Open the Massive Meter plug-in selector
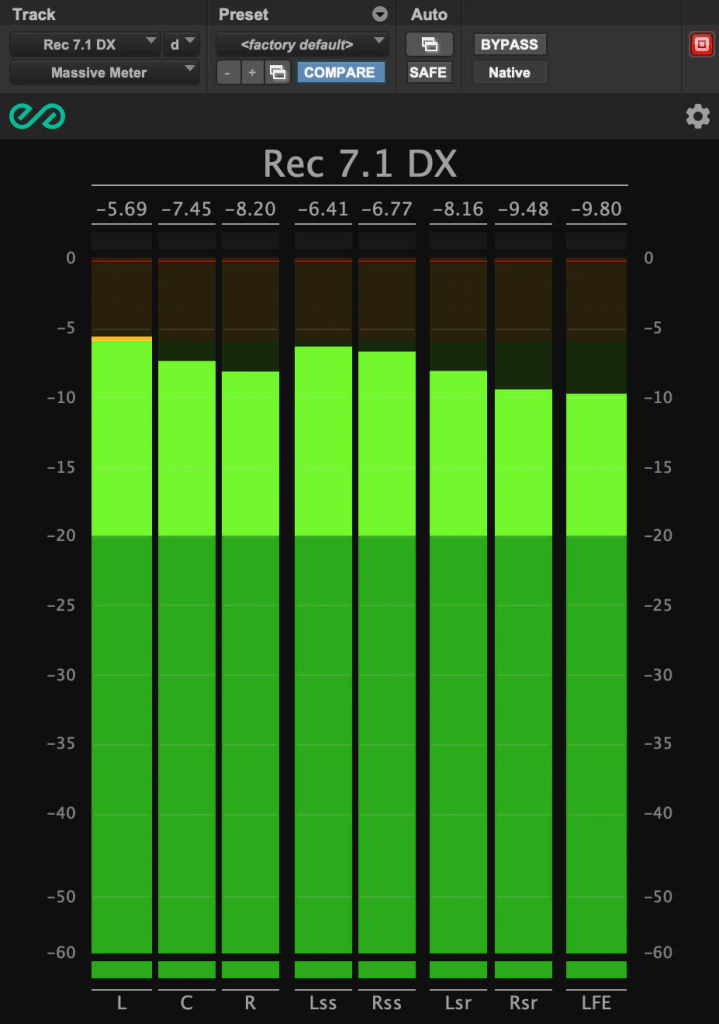The image size is (719, 1024). (x=104, y=72)
